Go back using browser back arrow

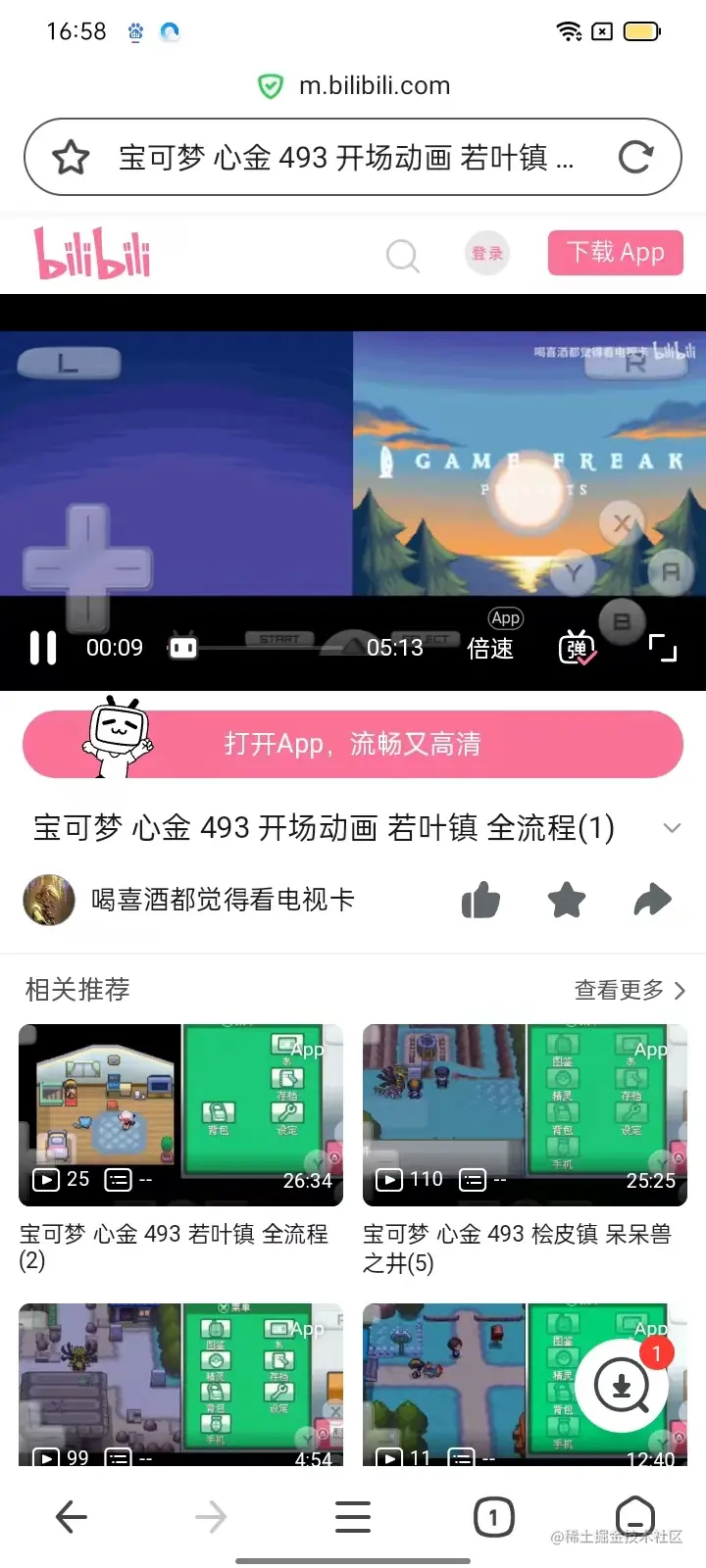[x=71, y=1517]
